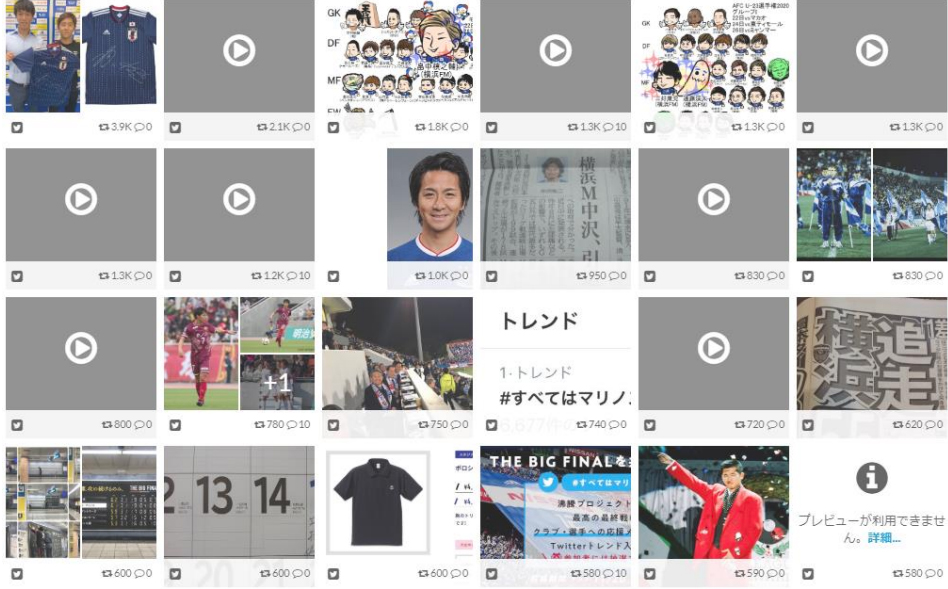Screen dimensions: 948x589
Task: Open the station signboard collage tile
Action: point(81,502)
